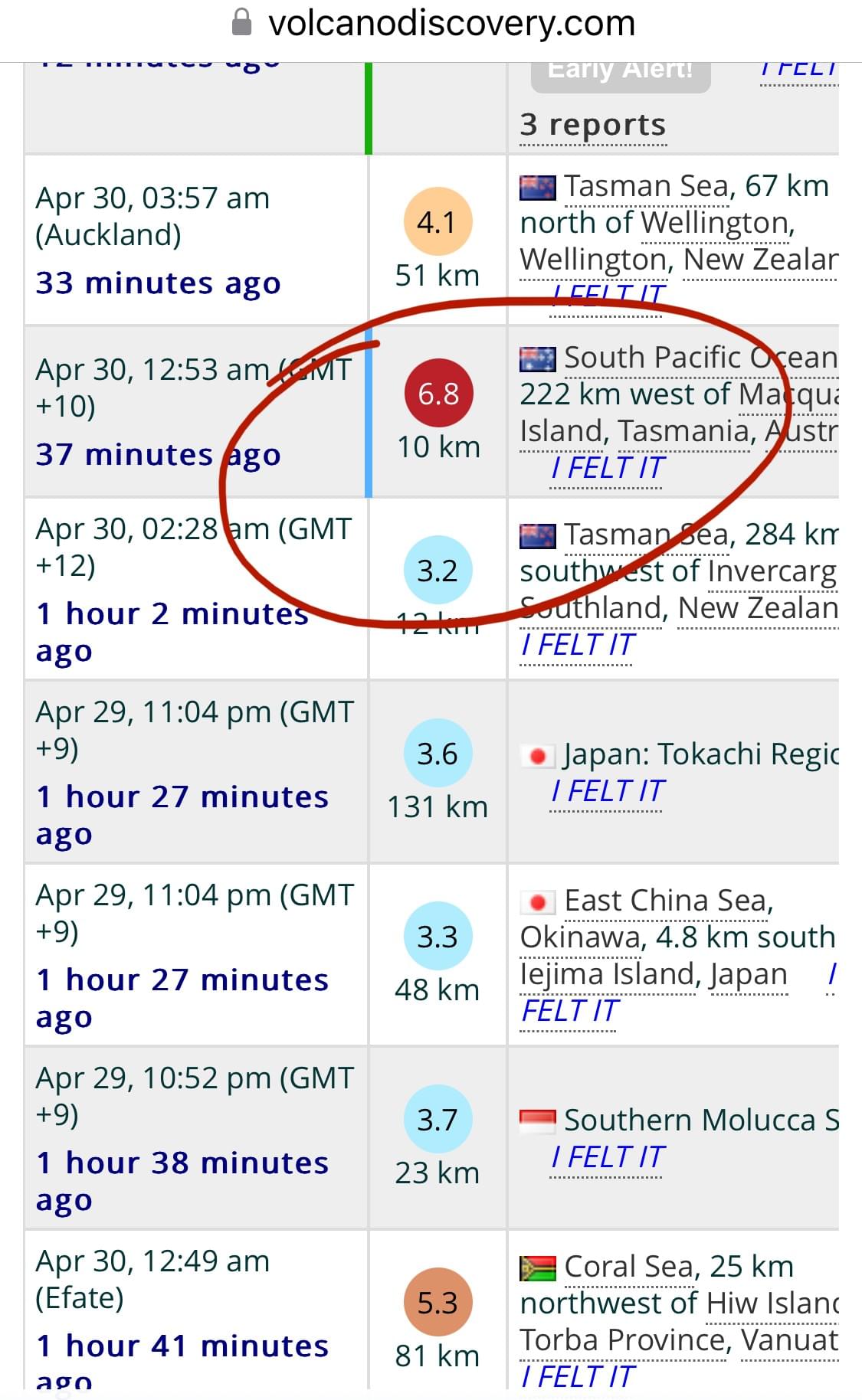
Task: Report I FELT IT for Iejima Island quake
Action: (569, 1011)
